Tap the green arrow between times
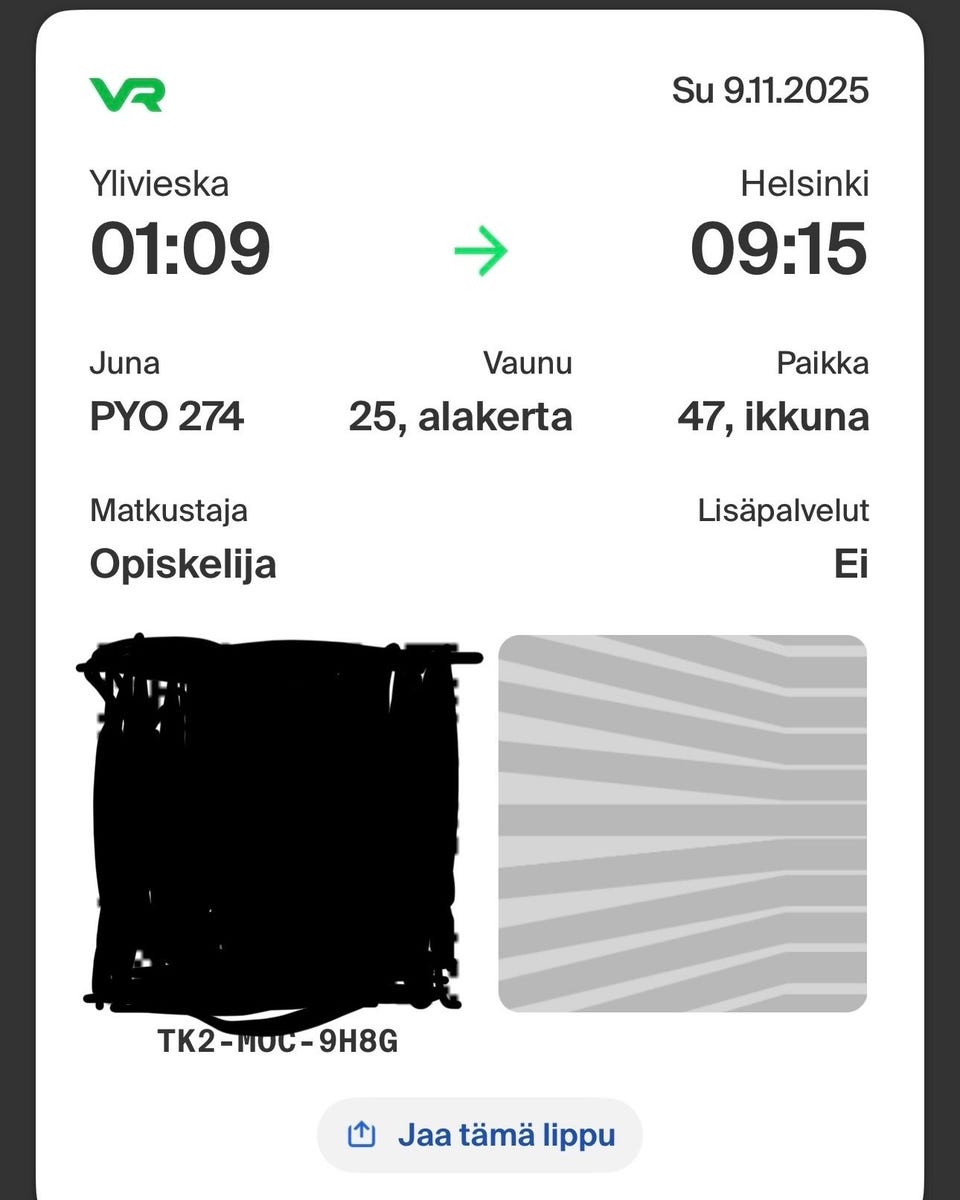 pyautogui.click(x=480, y=253)
